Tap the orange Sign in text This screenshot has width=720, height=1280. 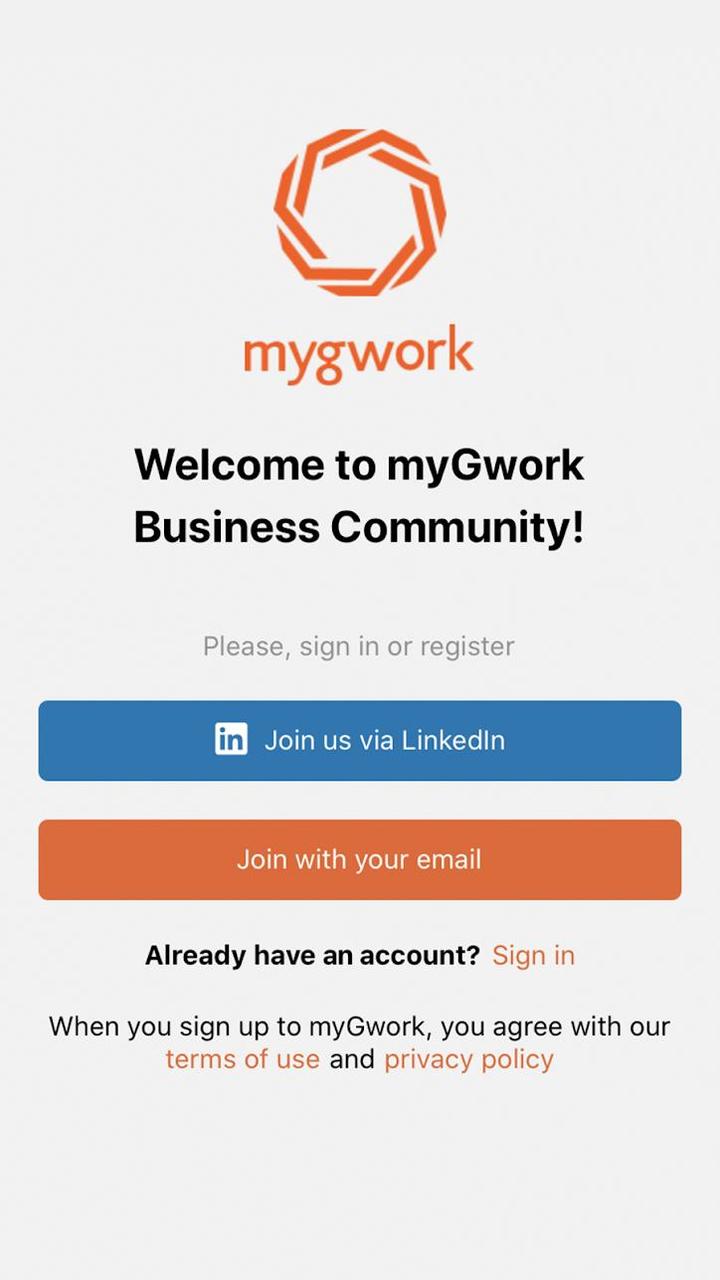[x=534, y=956]
